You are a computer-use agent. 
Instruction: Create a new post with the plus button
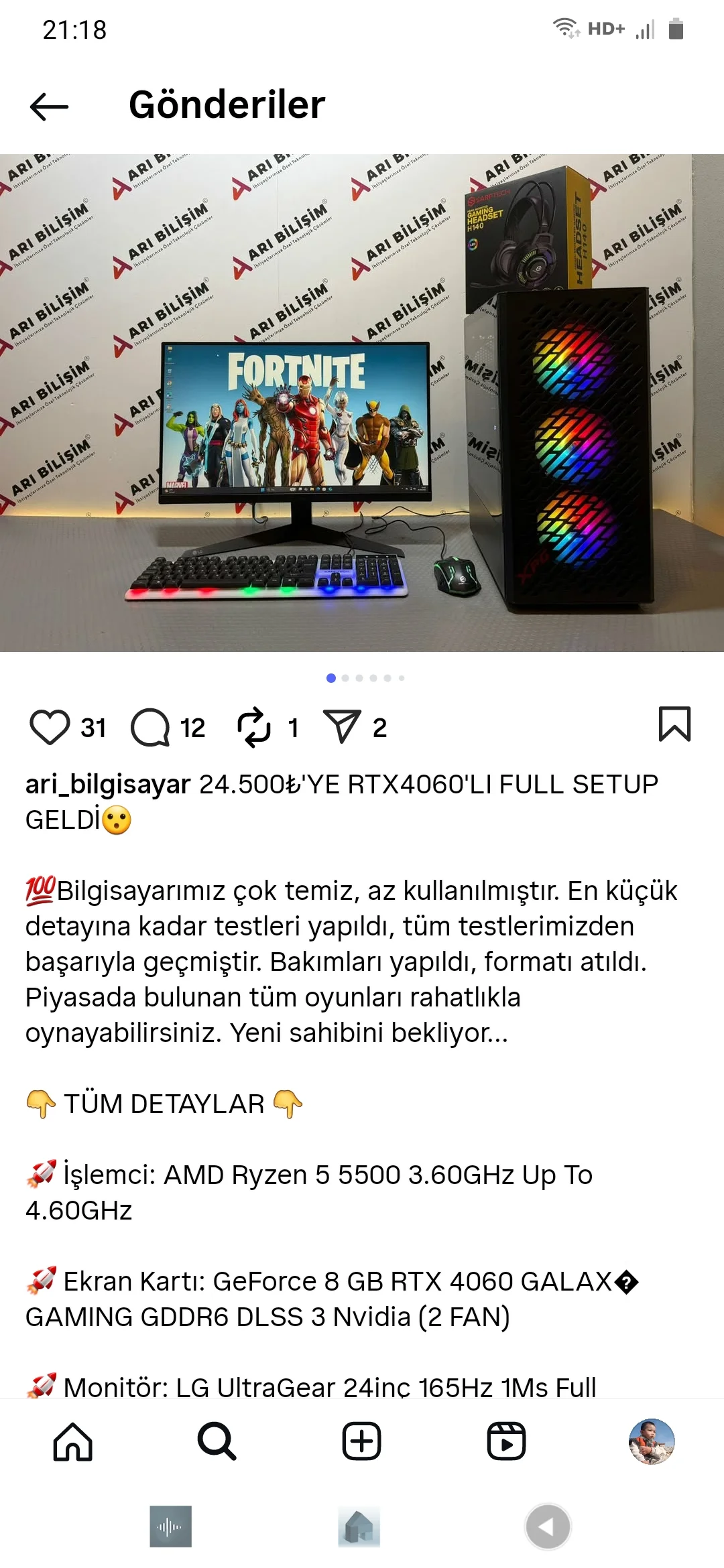coord(361,1441)
